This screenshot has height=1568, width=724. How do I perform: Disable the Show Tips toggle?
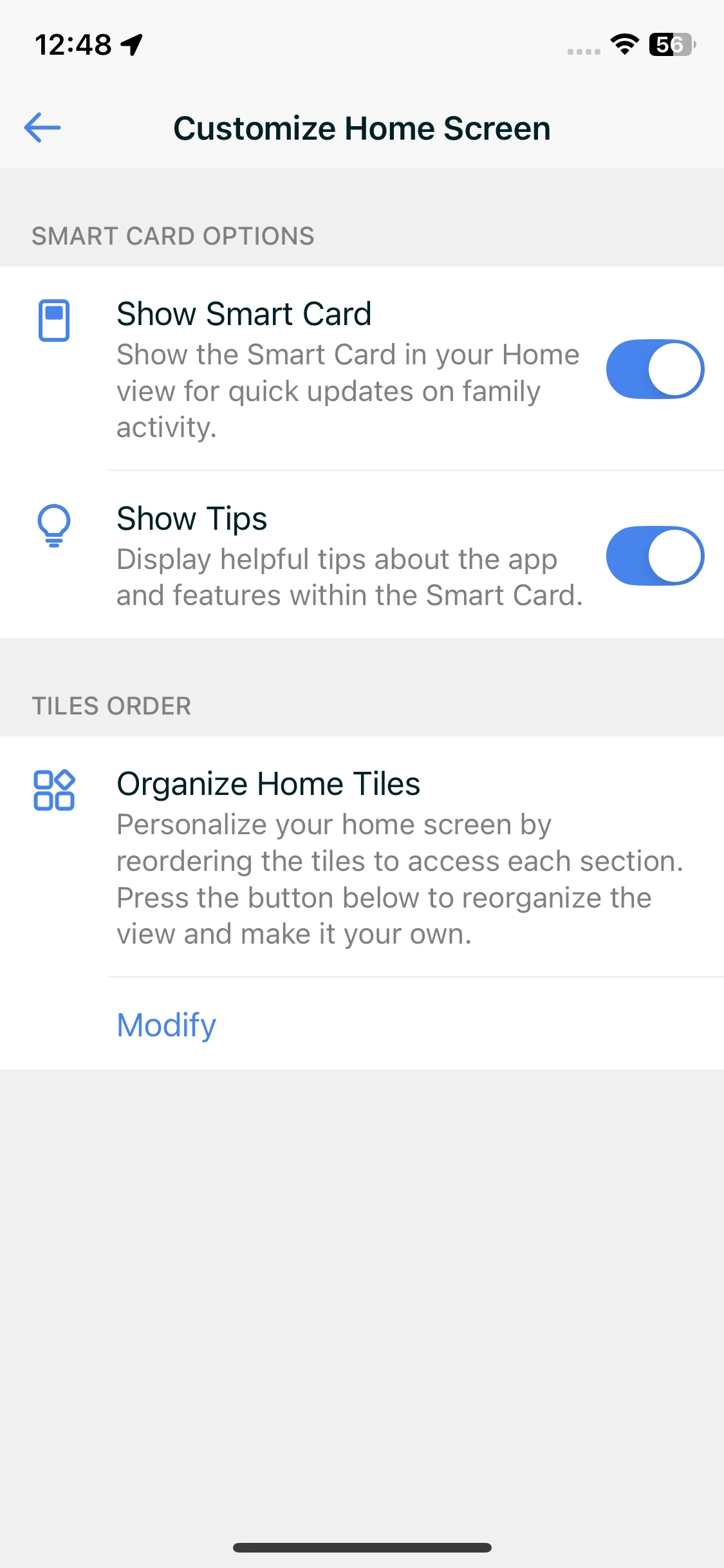(x=654, y=556)
